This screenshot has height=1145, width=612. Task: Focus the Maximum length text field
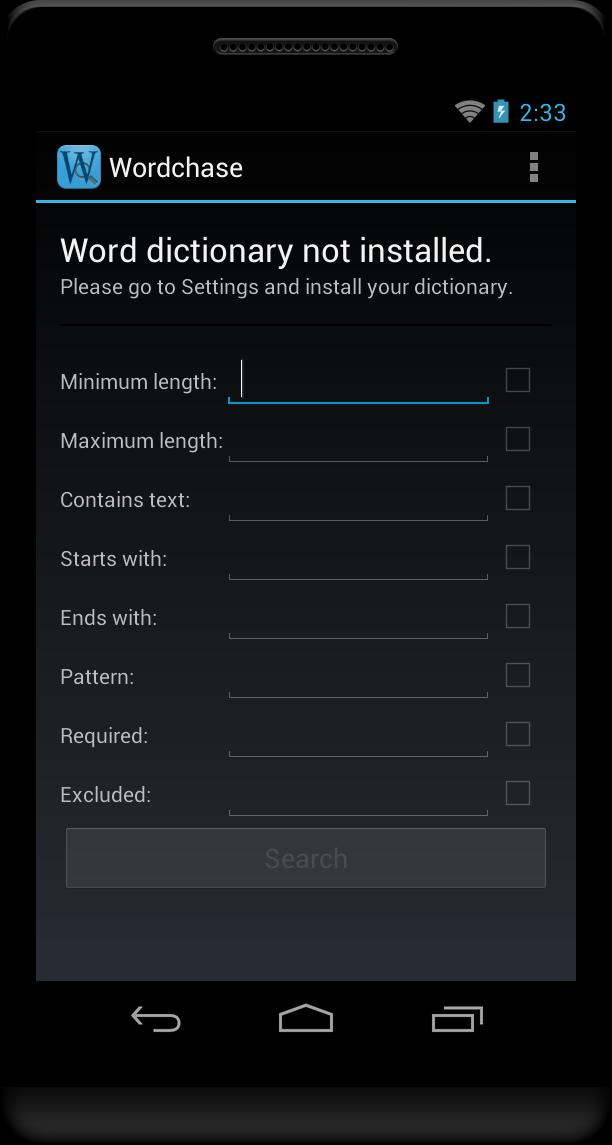[x=358, y=441]
